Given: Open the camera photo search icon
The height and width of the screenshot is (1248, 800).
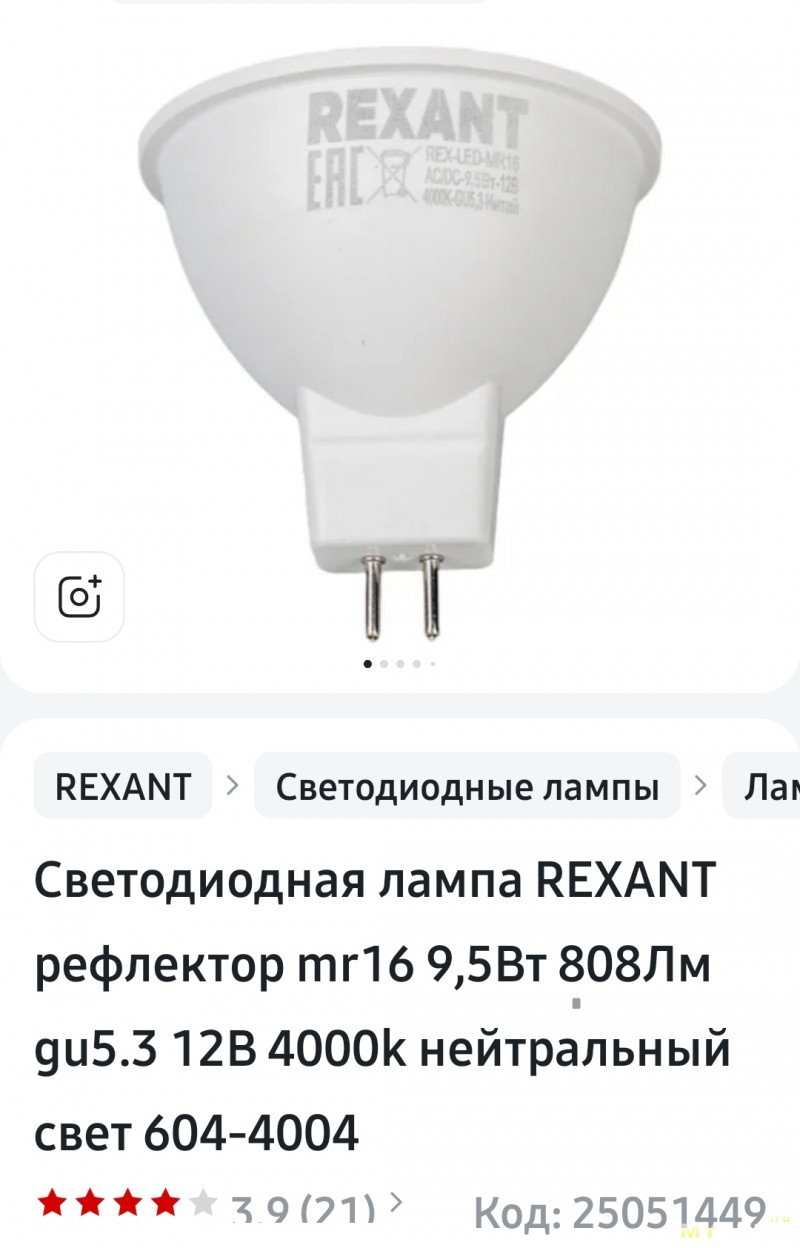Looking at the screenshot, I should [x=79, y=597].
